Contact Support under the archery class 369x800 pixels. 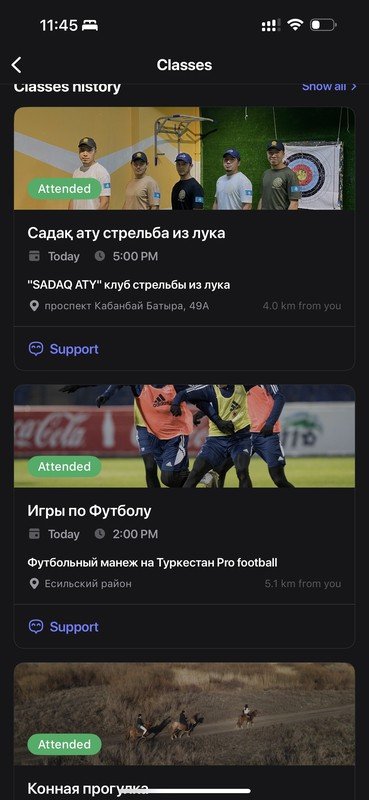click(63, 349)
